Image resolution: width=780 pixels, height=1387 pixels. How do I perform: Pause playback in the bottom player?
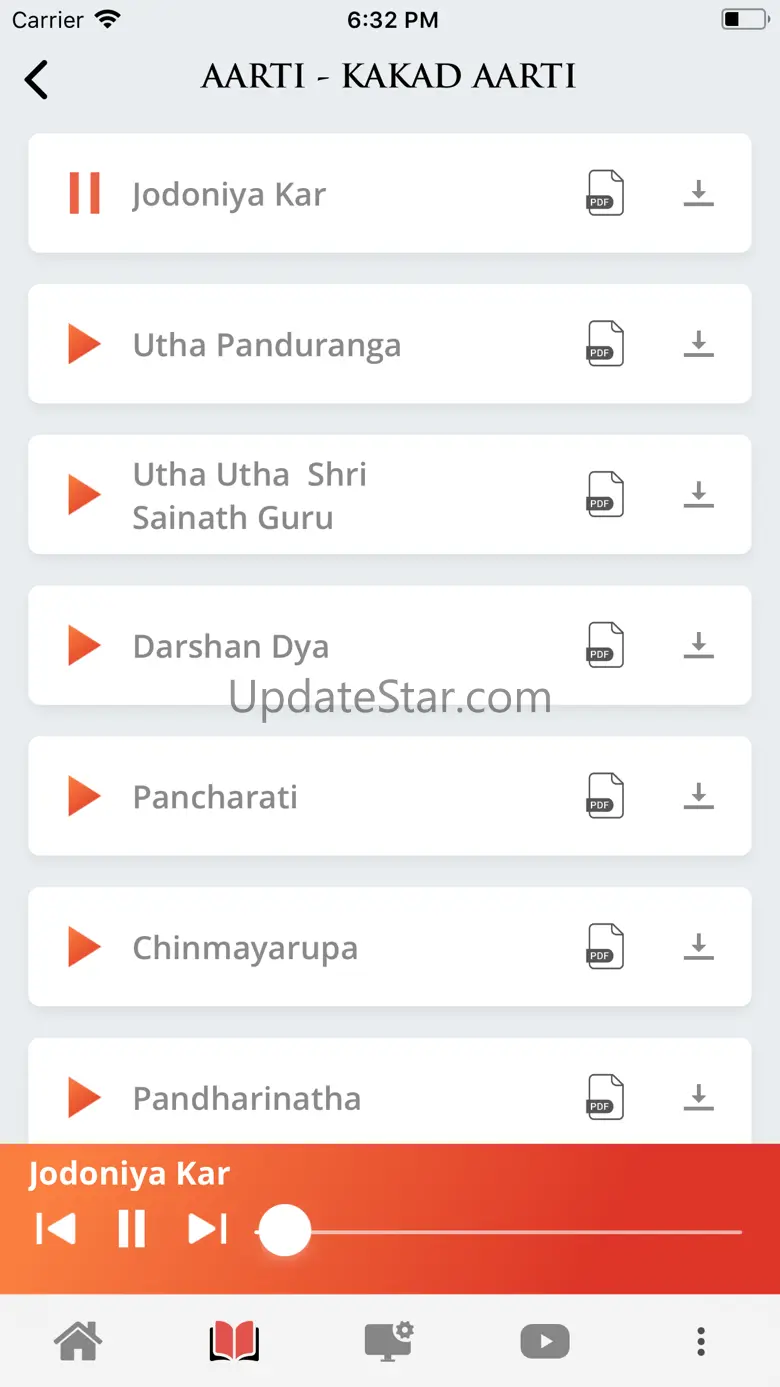(131, 1229)
